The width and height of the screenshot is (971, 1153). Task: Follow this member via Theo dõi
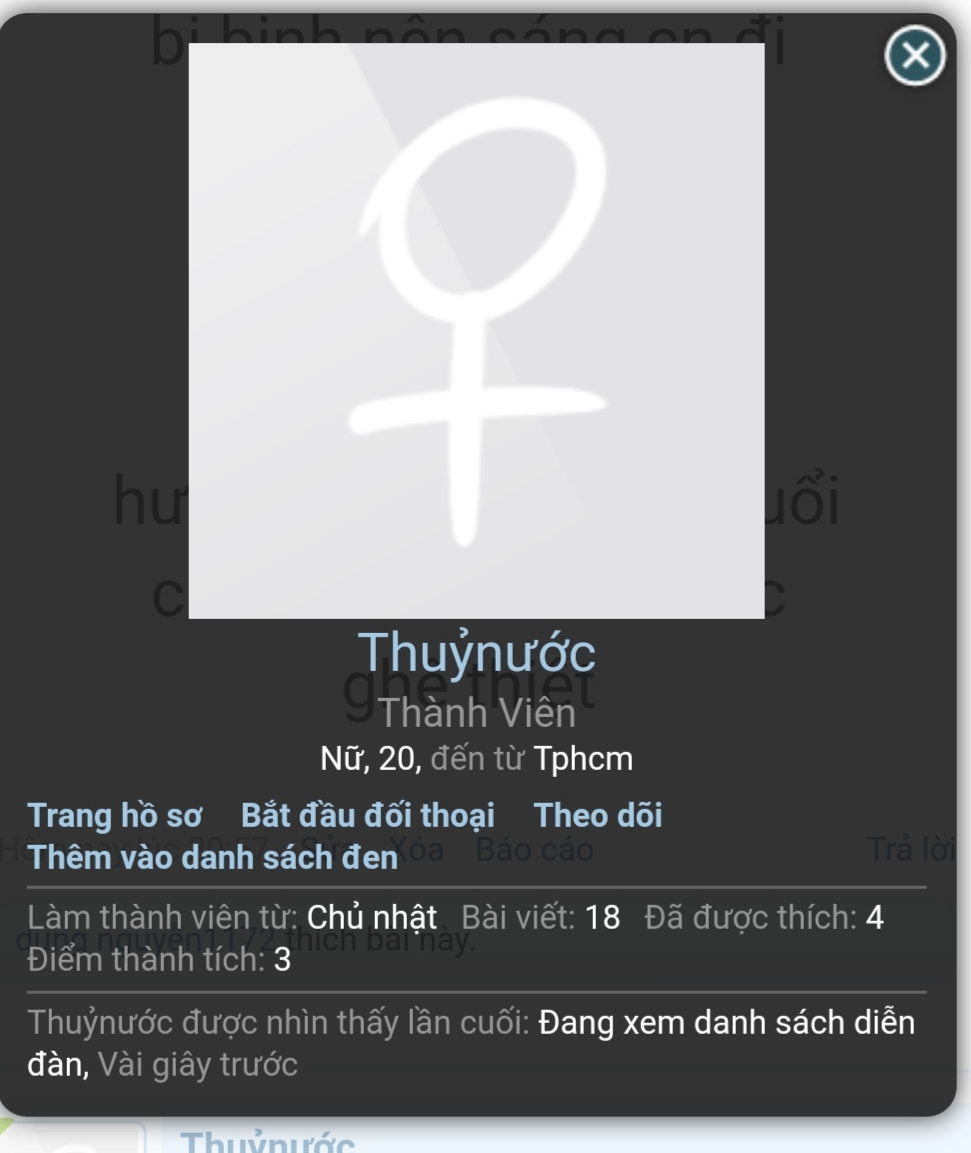[x=598, y=815]
